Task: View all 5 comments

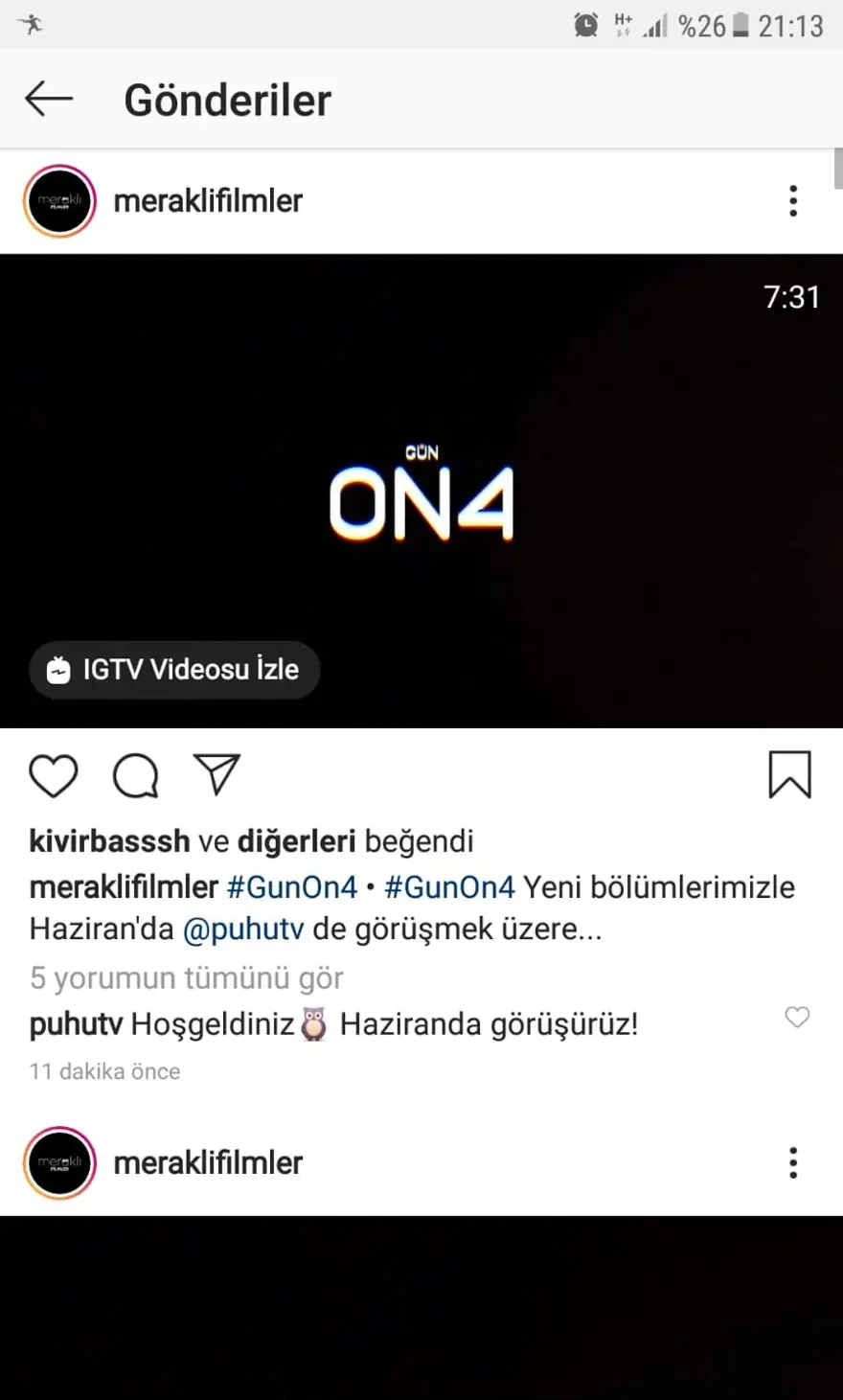Action: point(186,978)
